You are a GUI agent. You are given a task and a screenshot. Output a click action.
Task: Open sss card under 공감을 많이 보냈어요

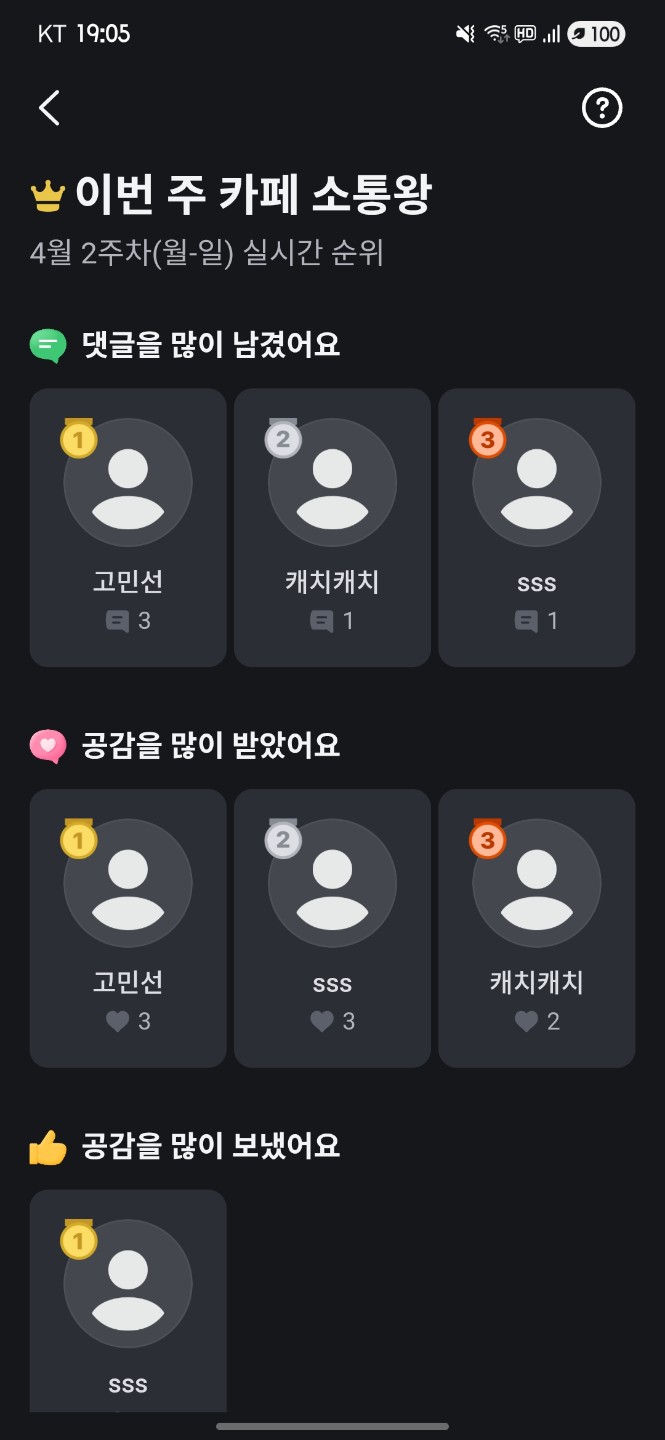click(x=128, y=1300)
